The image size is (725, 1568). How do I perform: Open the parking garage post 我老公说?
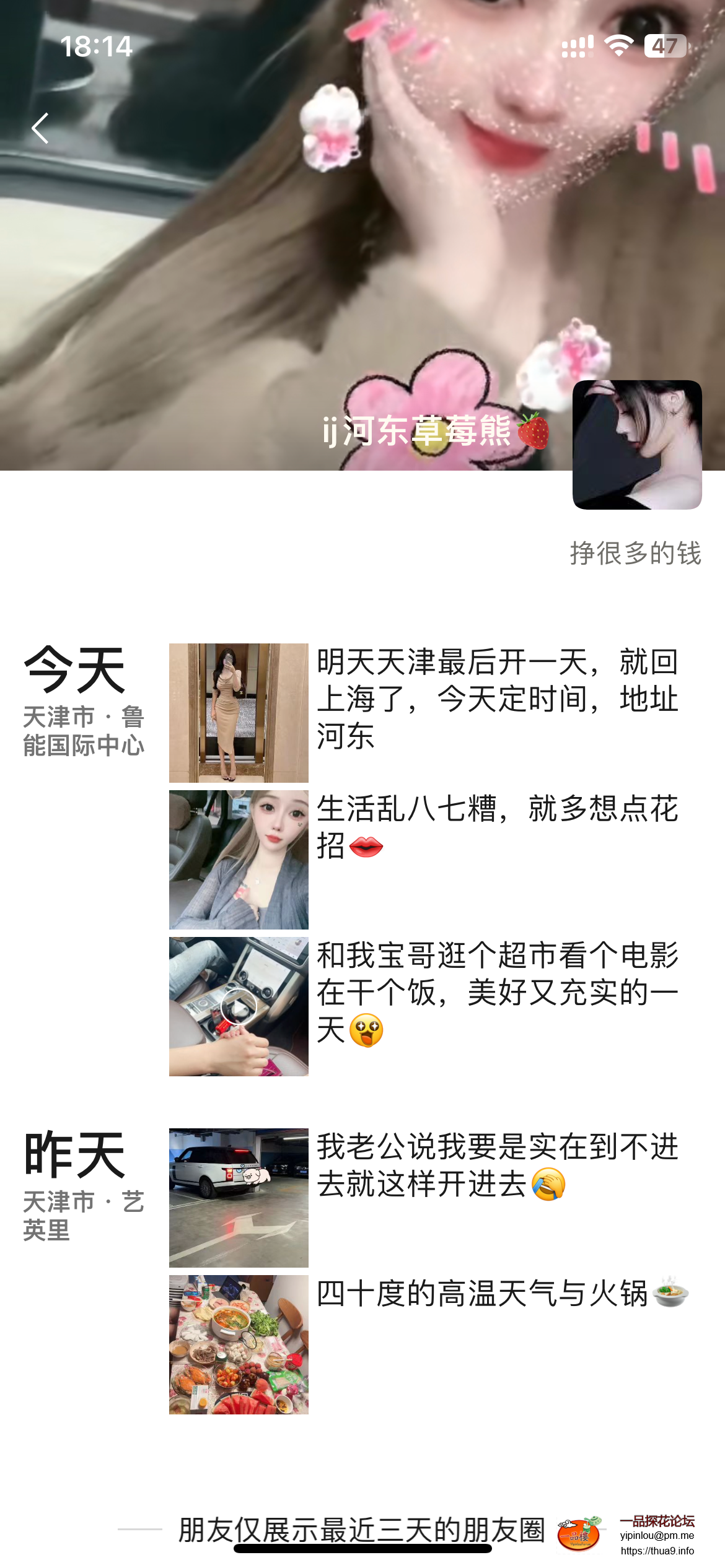tap(239, 1198)
